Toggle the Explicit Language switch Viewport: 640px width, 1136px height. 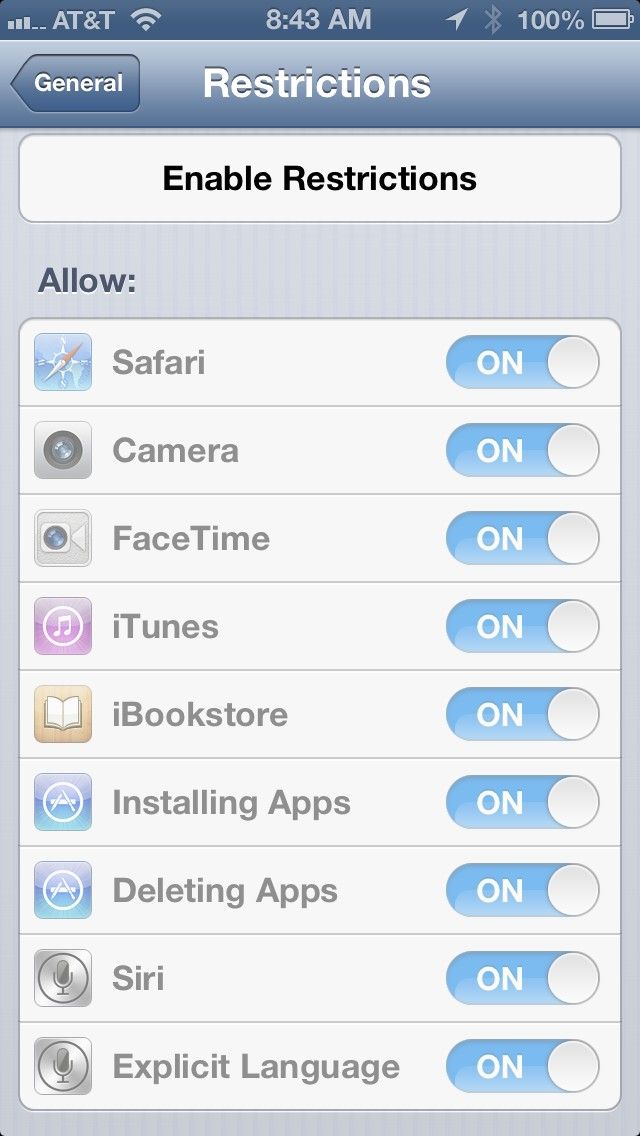[x=523, y=1066]
